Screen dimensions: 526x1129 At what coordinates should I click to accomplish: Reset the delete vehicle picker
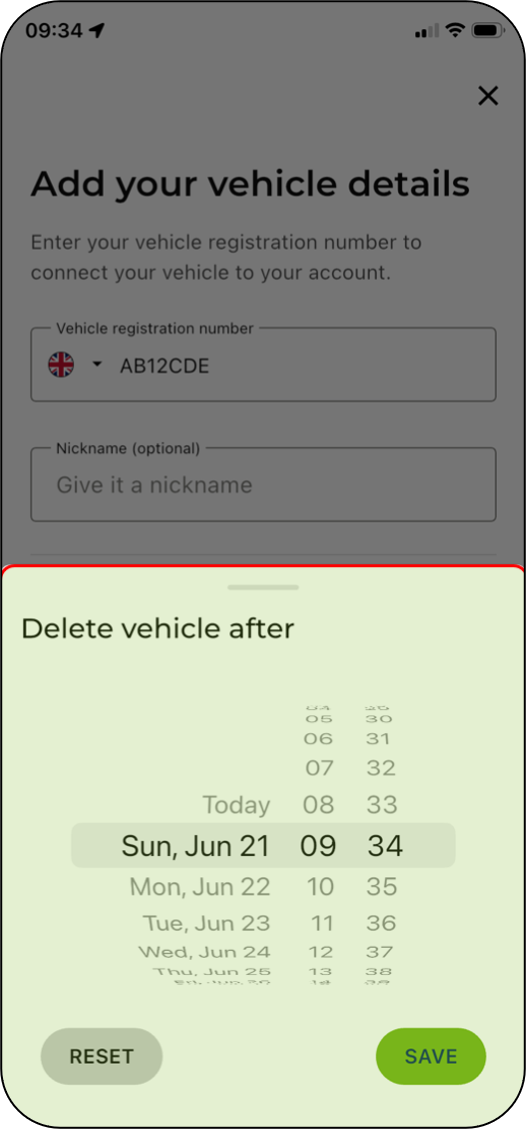point(101,1056)
